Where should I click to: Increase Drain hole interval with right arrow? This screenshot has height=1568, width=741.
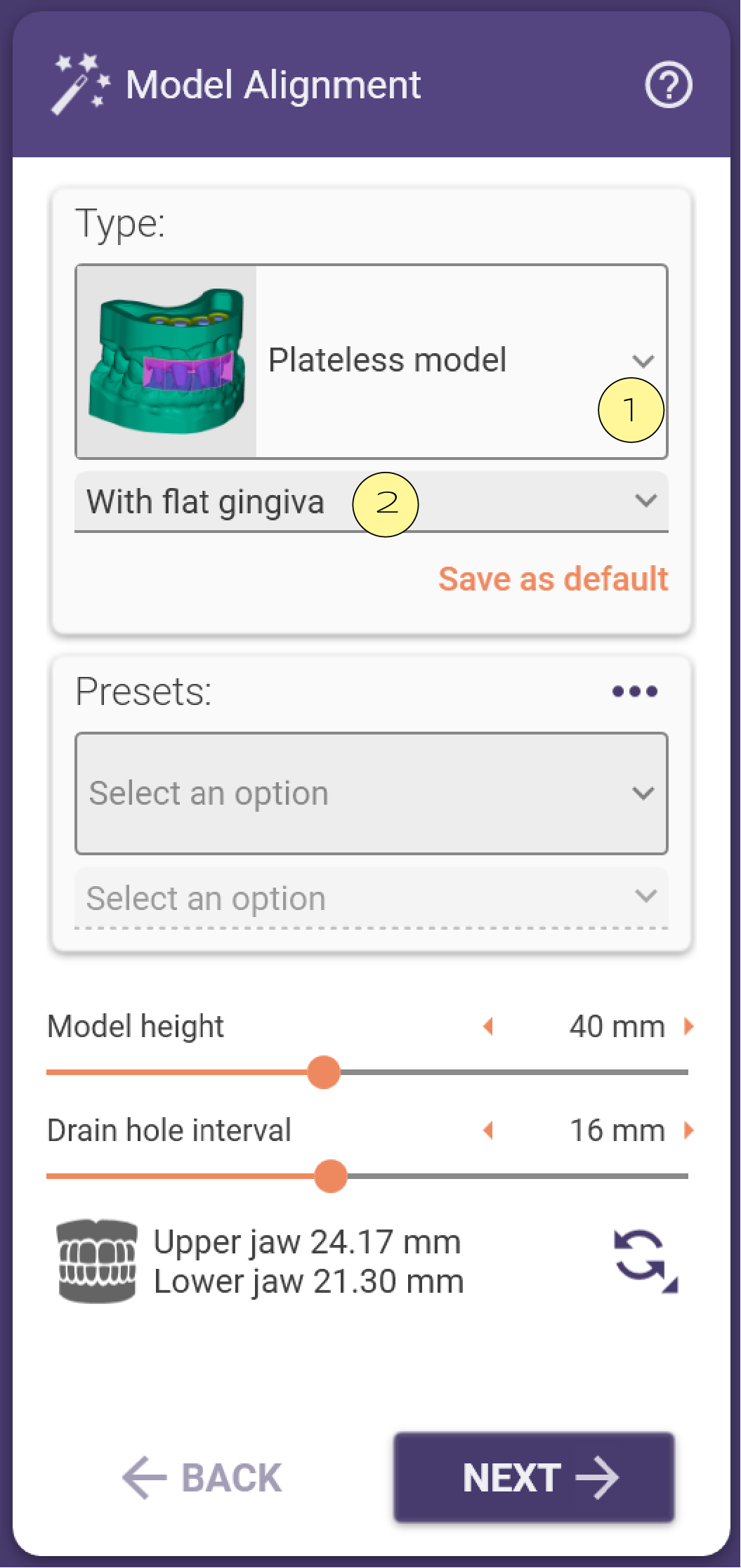pyautogui.click(x=689, y=1131)
